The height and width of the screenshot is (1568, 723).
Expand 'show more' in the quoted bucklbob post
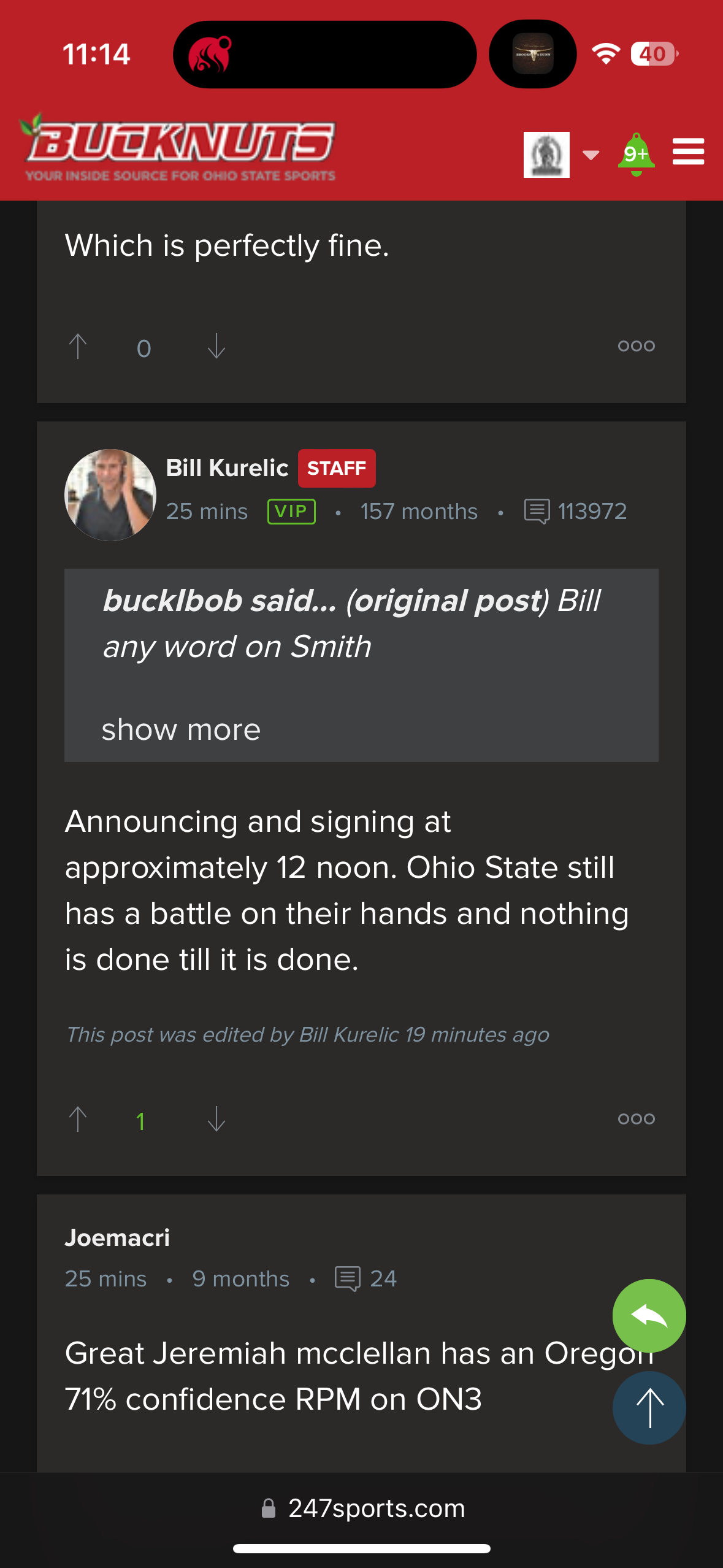(182, 729)
